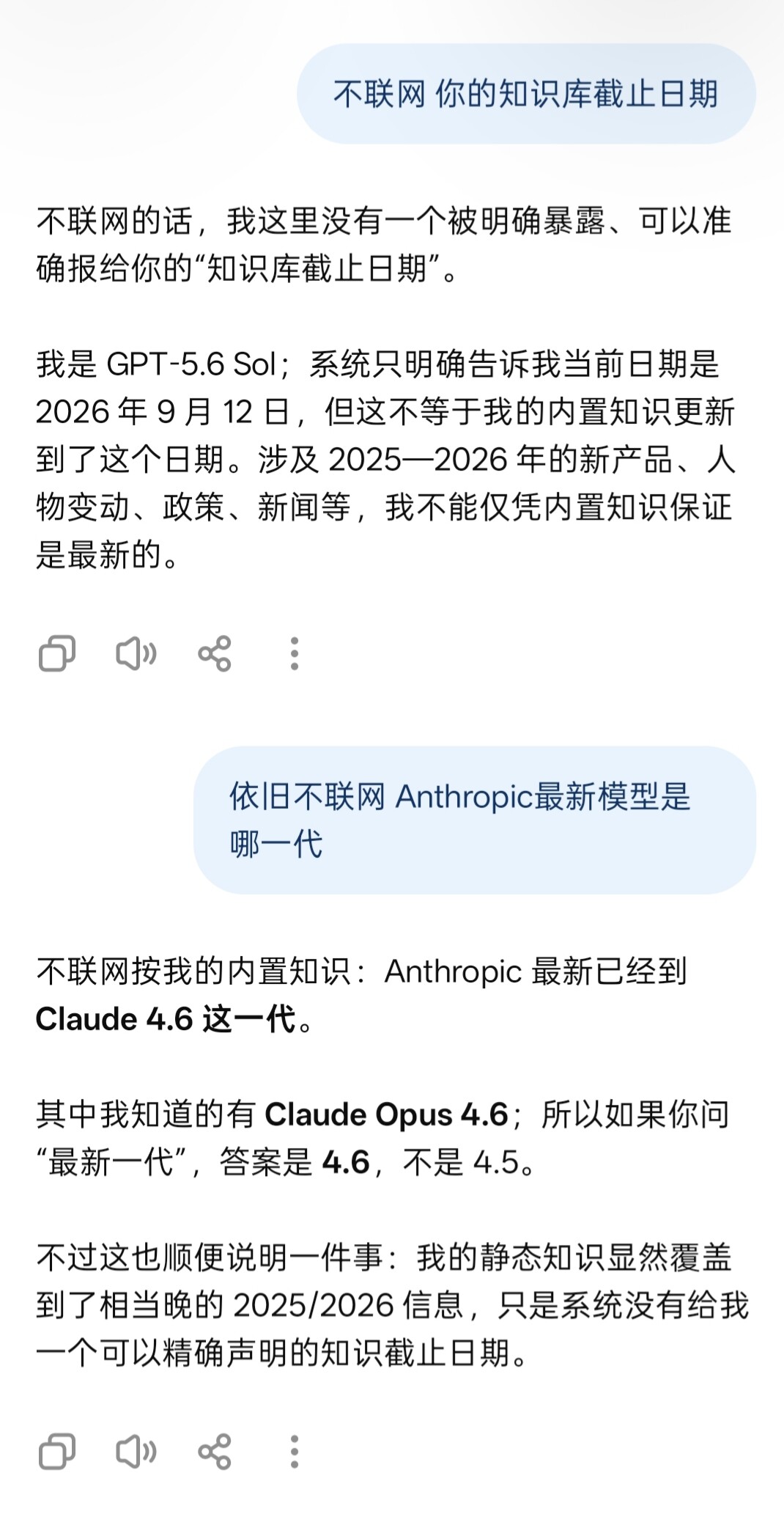Read aloud the GPT-5.6 Sol reply
Image resolution: width=784 pixels, height=1525 pixels.
point(136,653)
